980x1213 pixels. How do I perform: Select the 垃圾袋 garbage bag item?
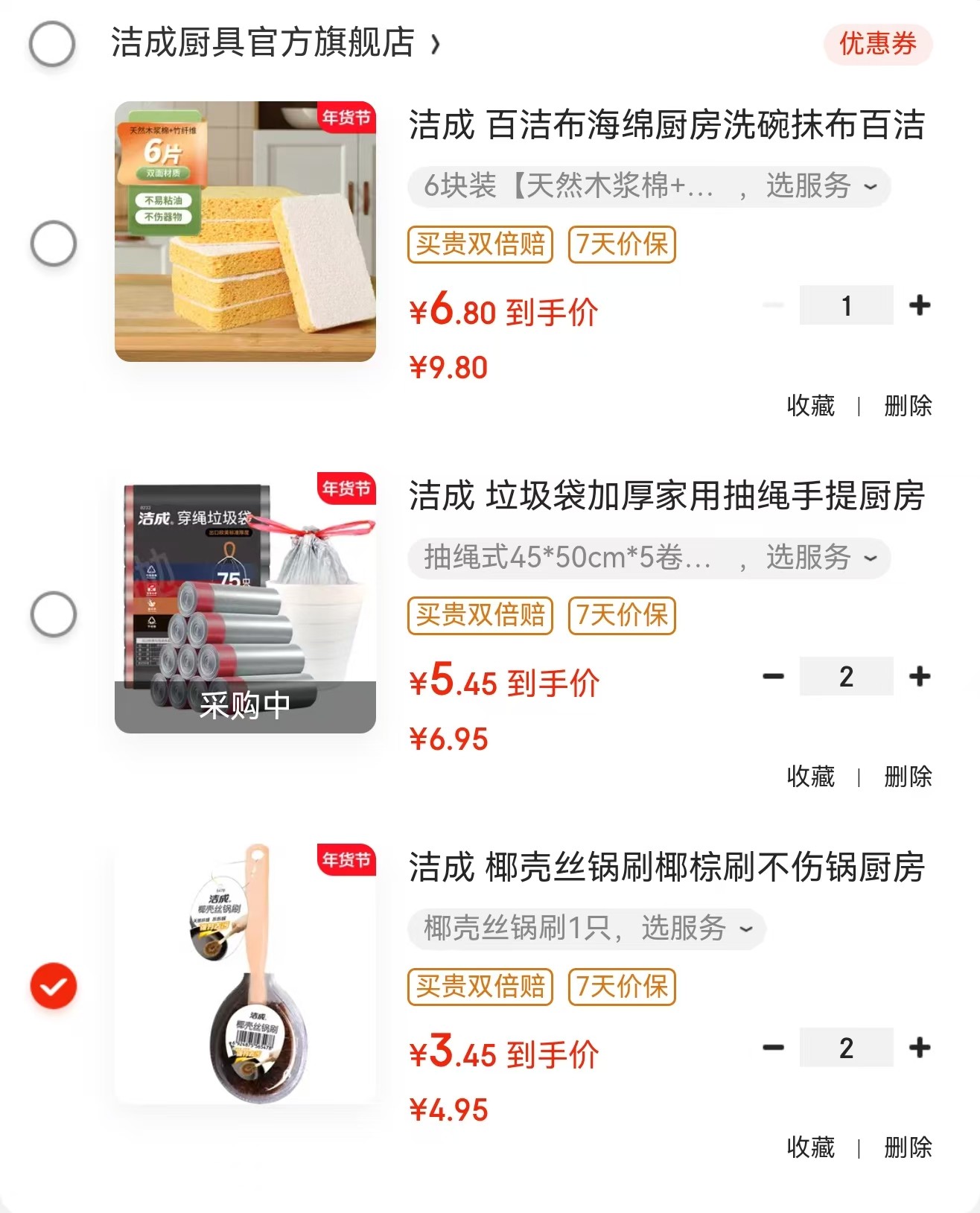(54, 614)
